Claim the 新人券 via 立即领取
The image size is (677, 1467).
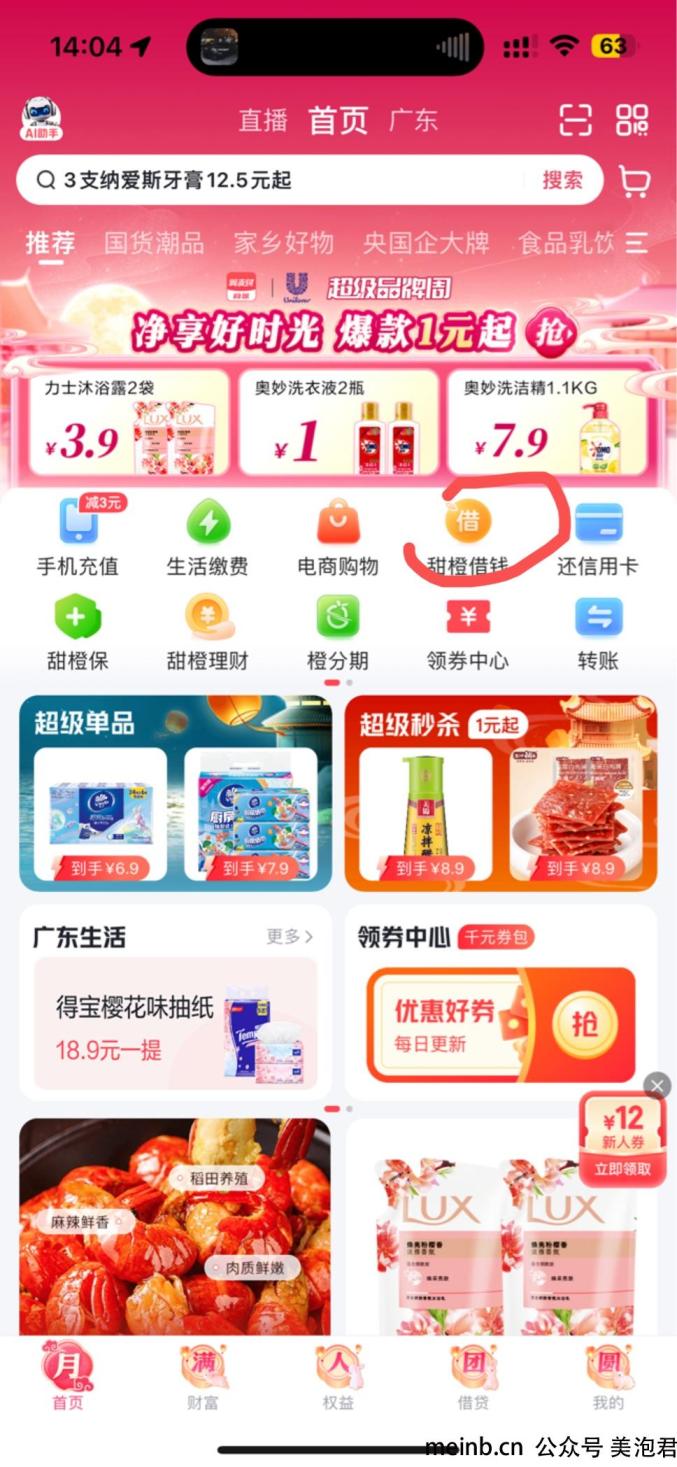622,1168
